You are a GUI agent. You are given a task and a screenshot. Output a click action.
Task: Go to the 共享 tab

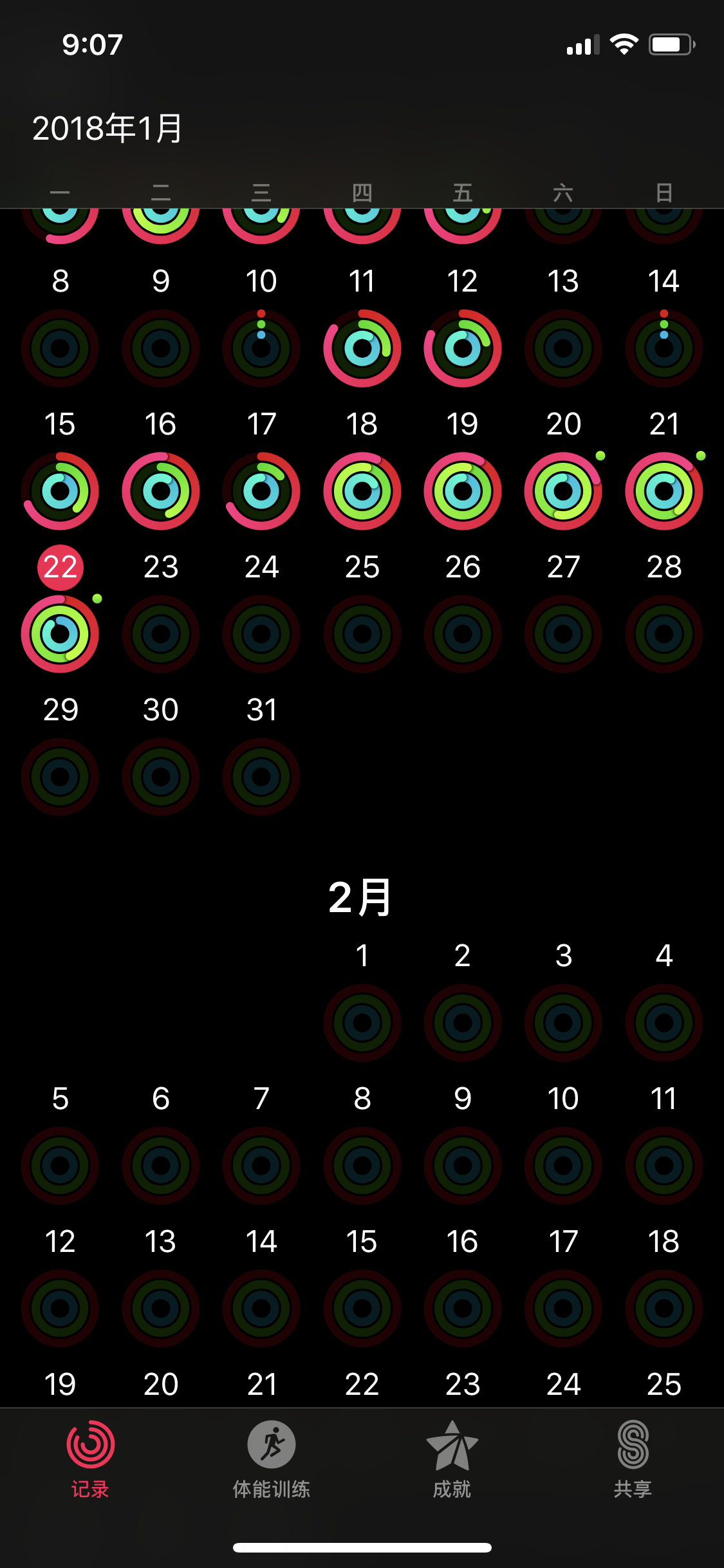[633, 1459]
